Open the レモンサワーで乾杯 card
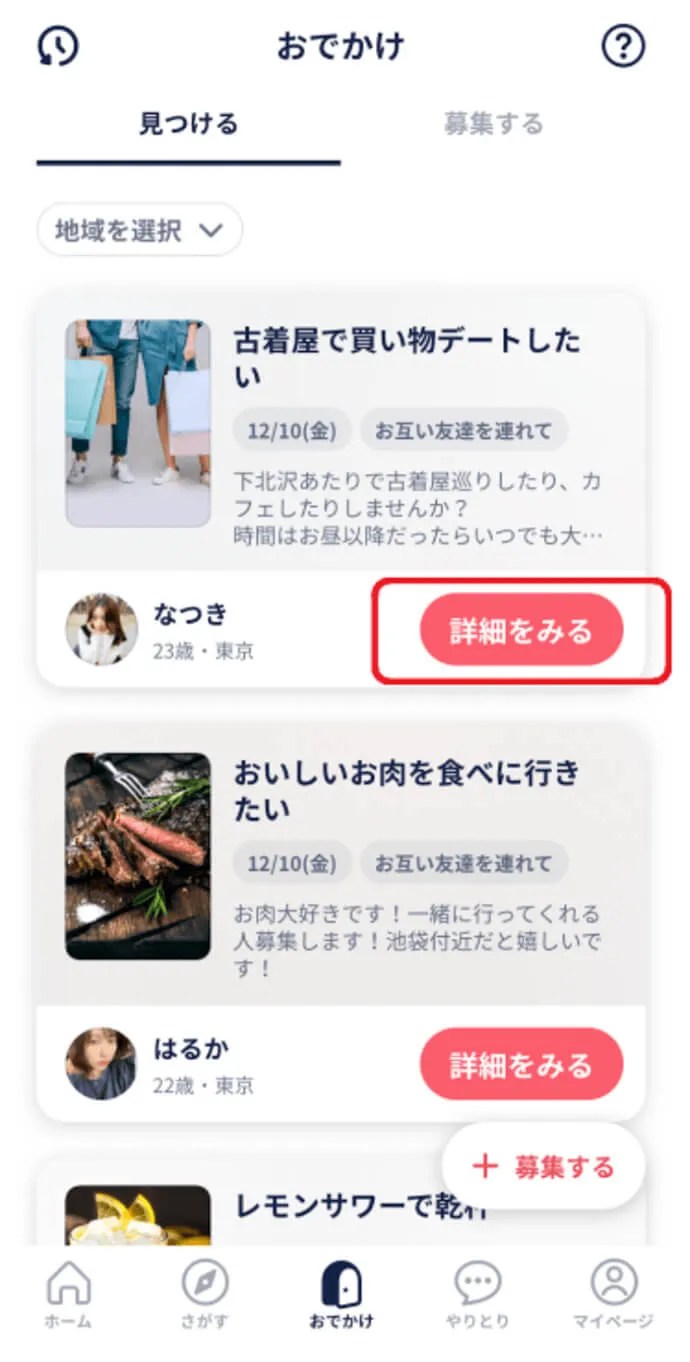This screenshot has height=1362, width=690. point(360,1207)
